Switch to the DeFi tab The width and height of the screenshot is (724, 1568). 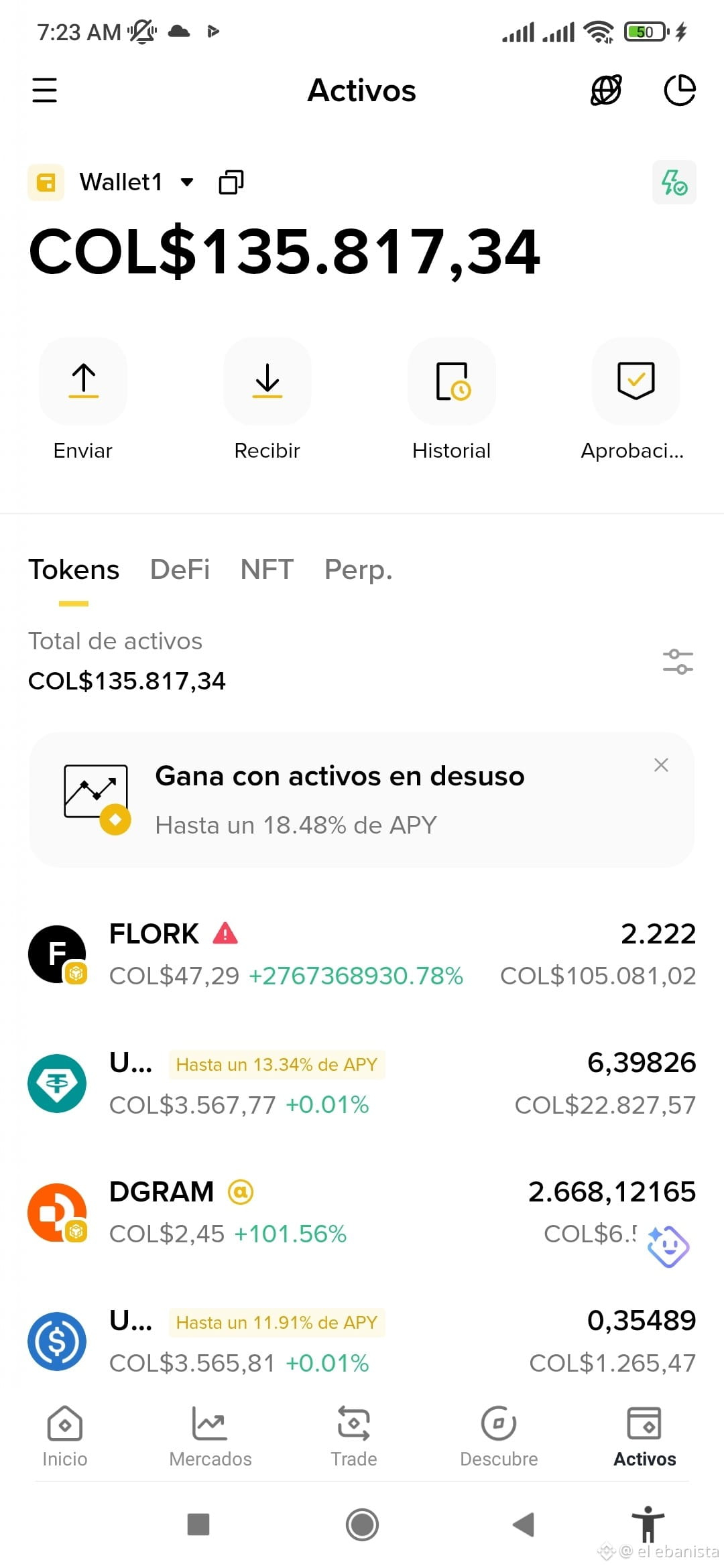click(180, 570)
